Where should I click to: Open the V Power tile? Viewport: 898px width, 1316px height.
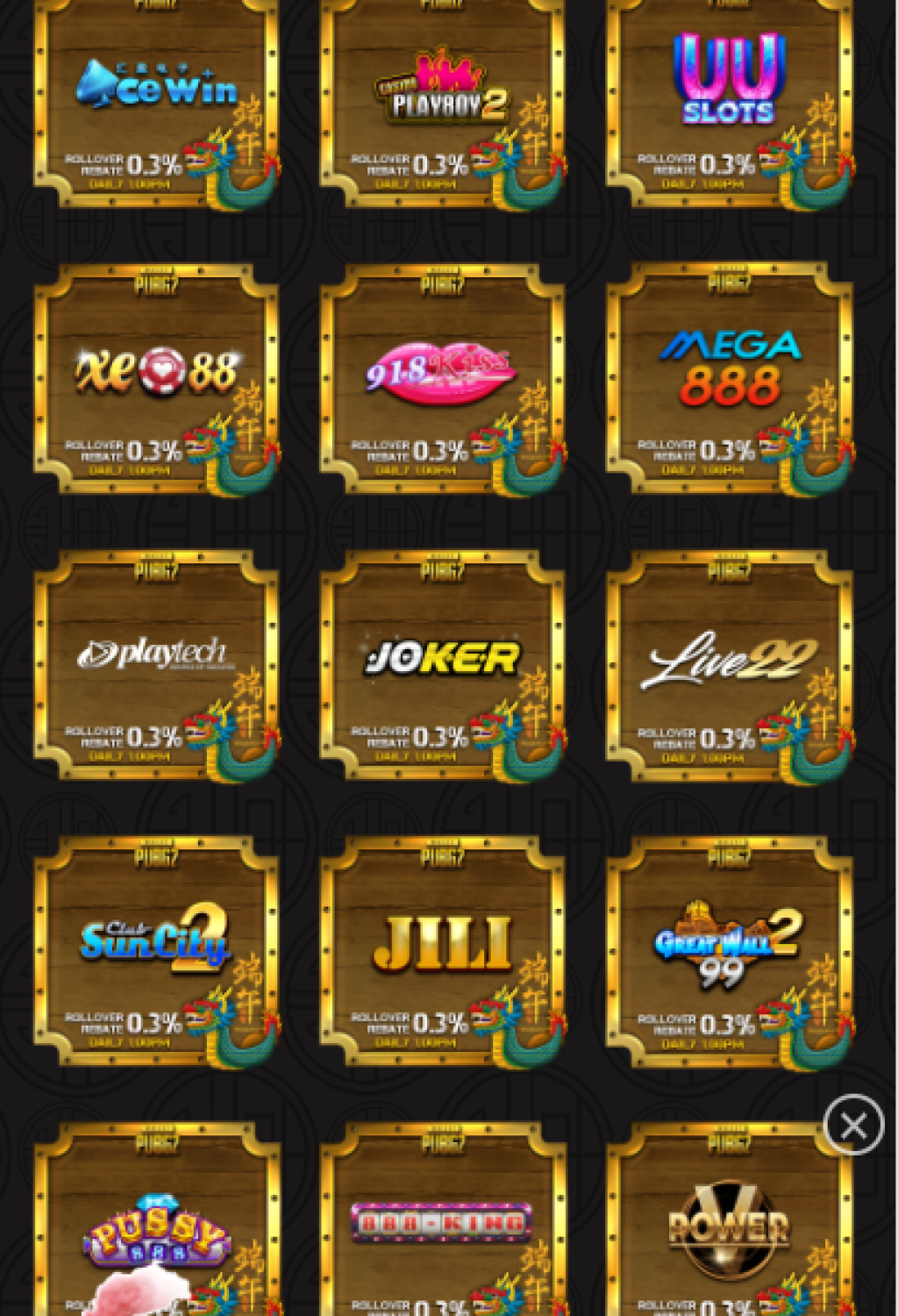(728, 1228)
